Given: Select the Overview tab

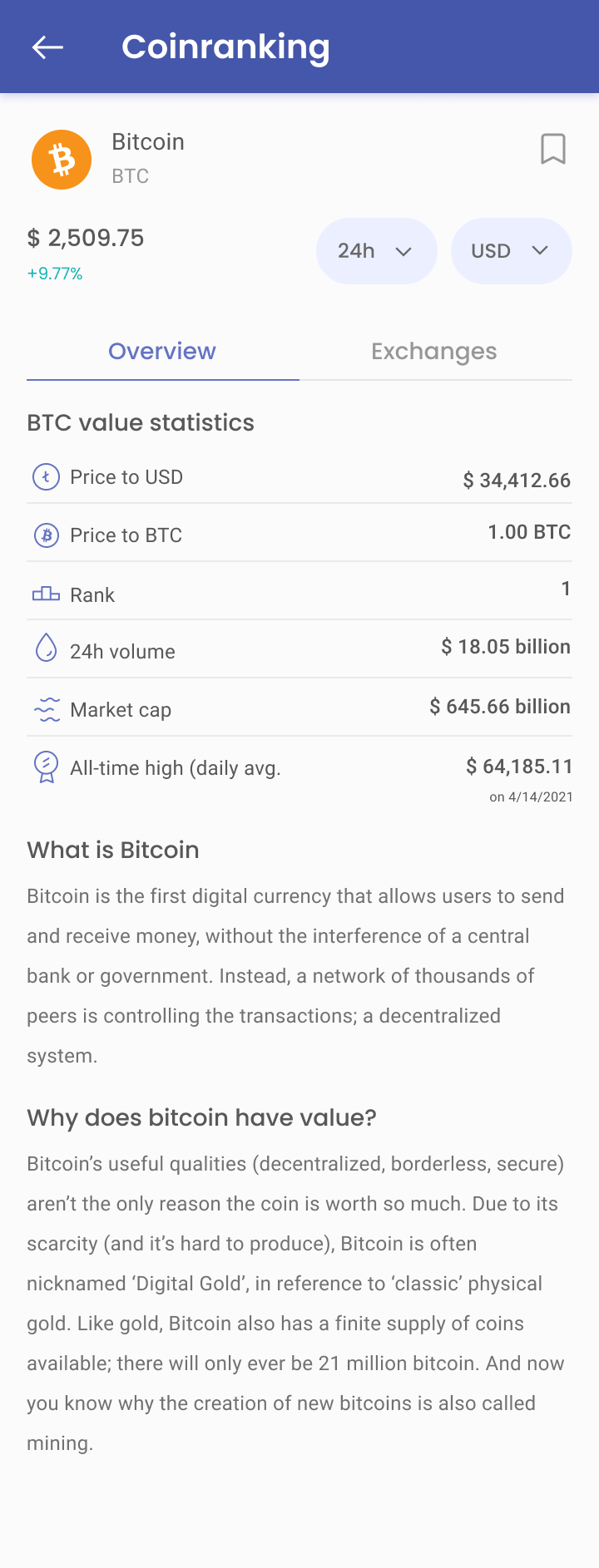Looking at the screenshot, I should pyautogui.click(x=161, y=351).
